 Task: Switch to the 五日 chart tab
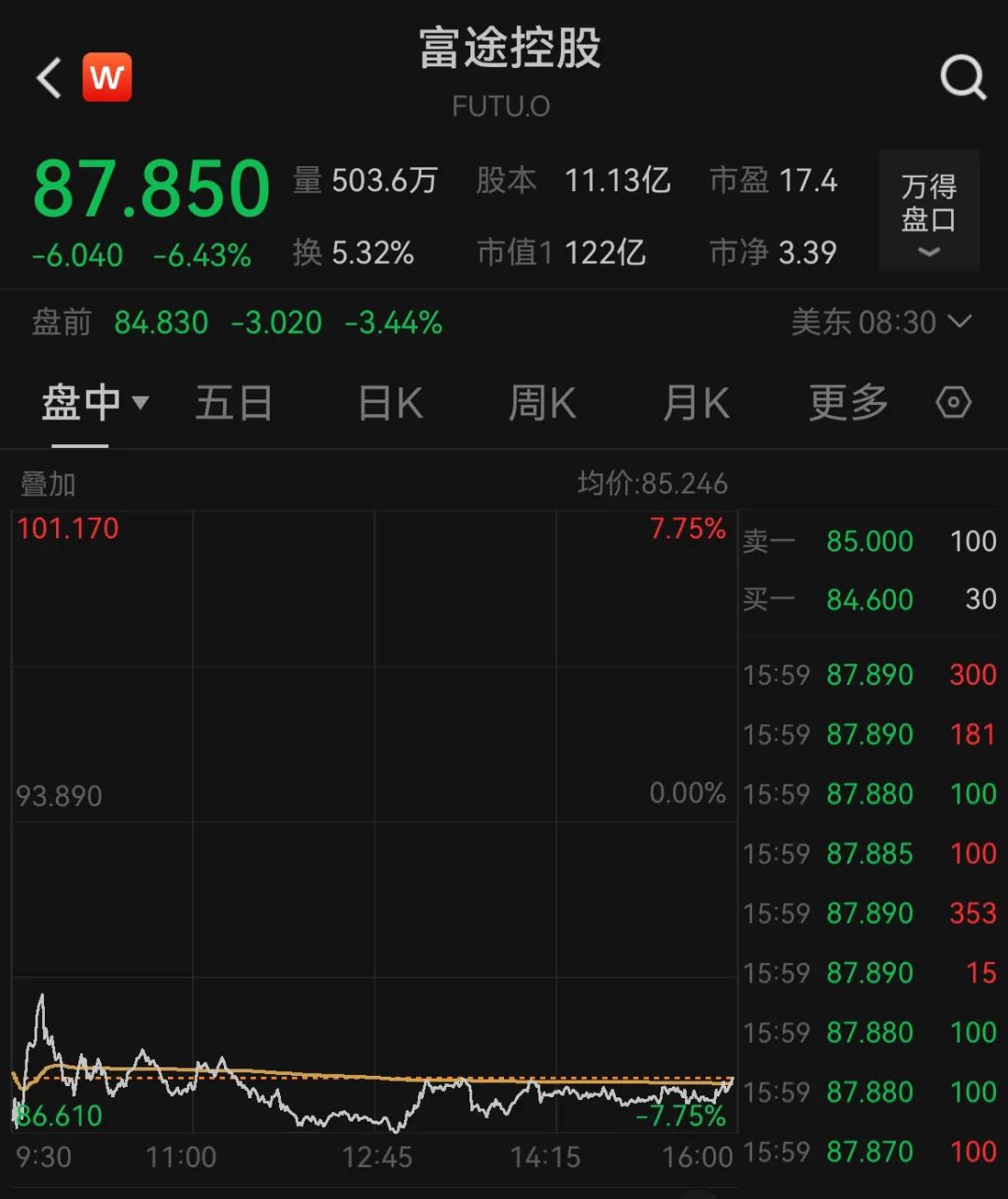(x=233, y=403)
